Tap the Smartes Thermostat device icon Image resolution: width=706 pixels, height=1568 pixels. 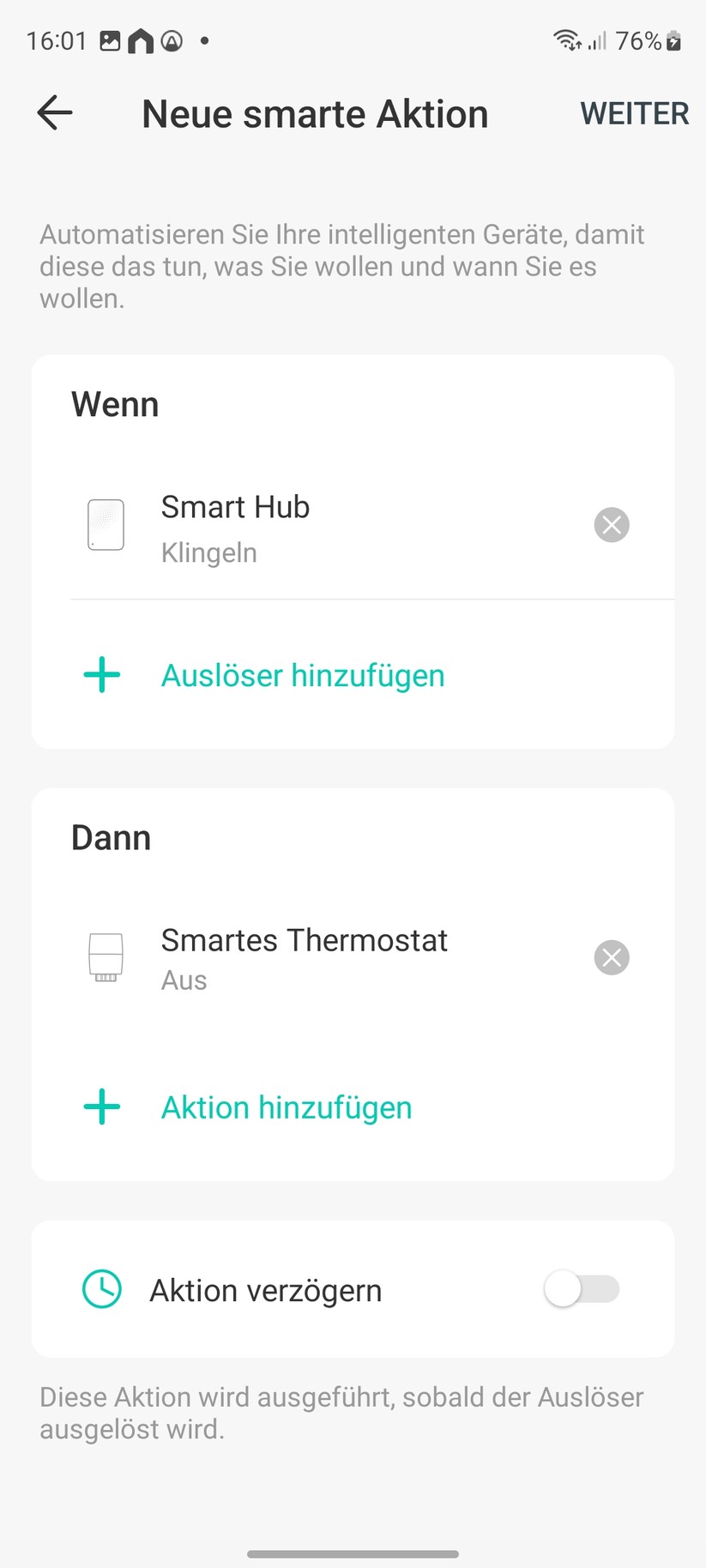point(105,957)
